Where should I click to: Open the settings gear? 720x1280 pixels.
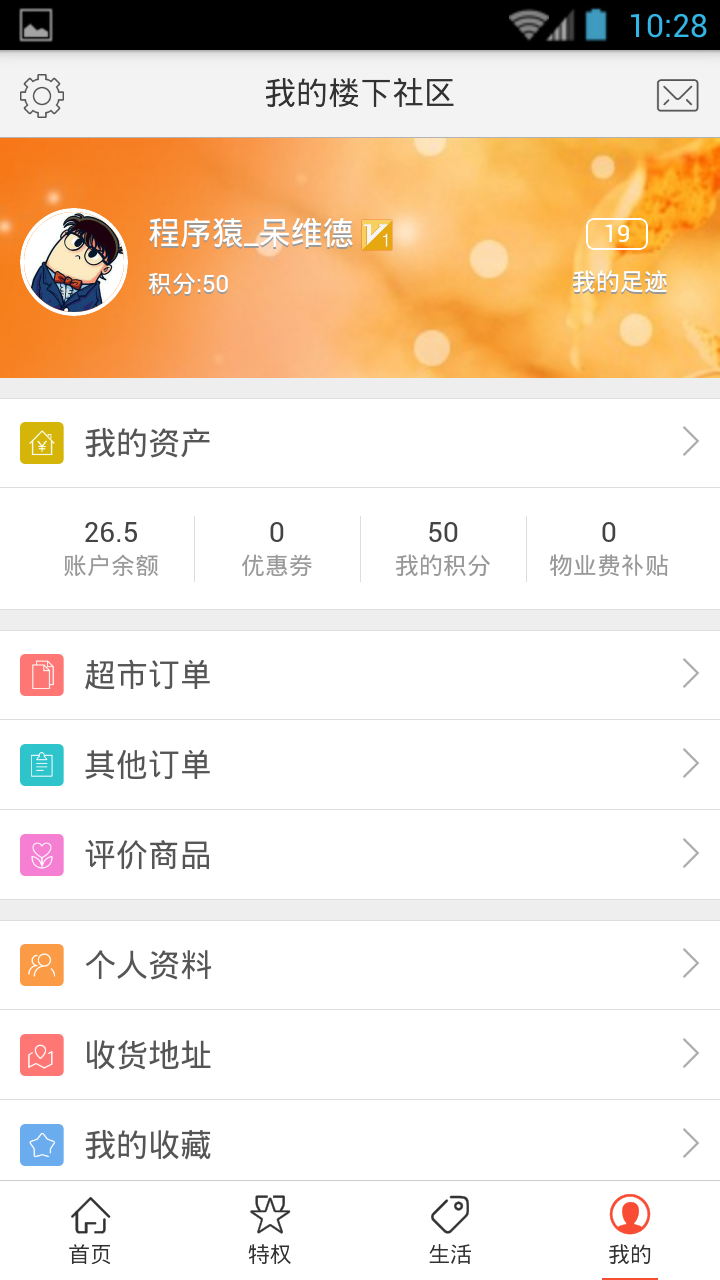point(41,94)
